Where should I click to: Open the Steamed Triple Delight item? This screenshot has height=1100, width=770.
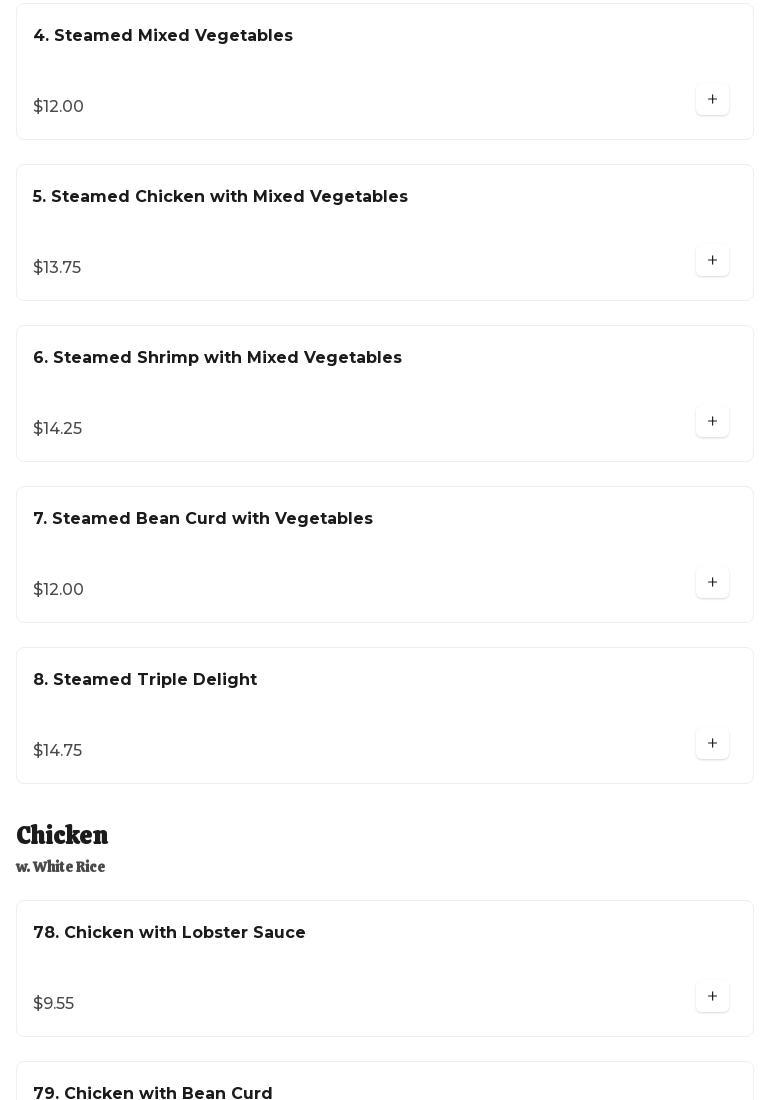click(145, 680)
